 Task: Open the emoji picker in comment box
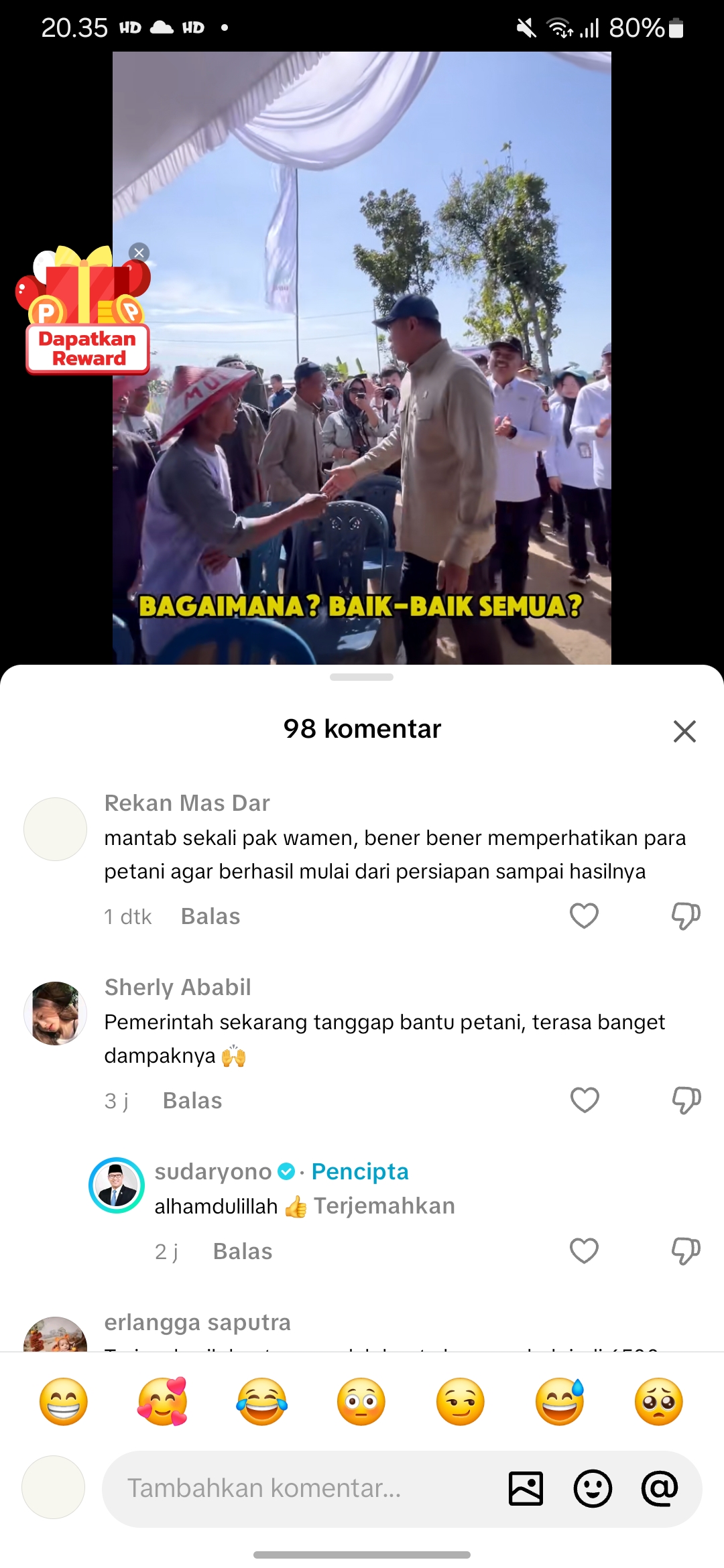593,1488
